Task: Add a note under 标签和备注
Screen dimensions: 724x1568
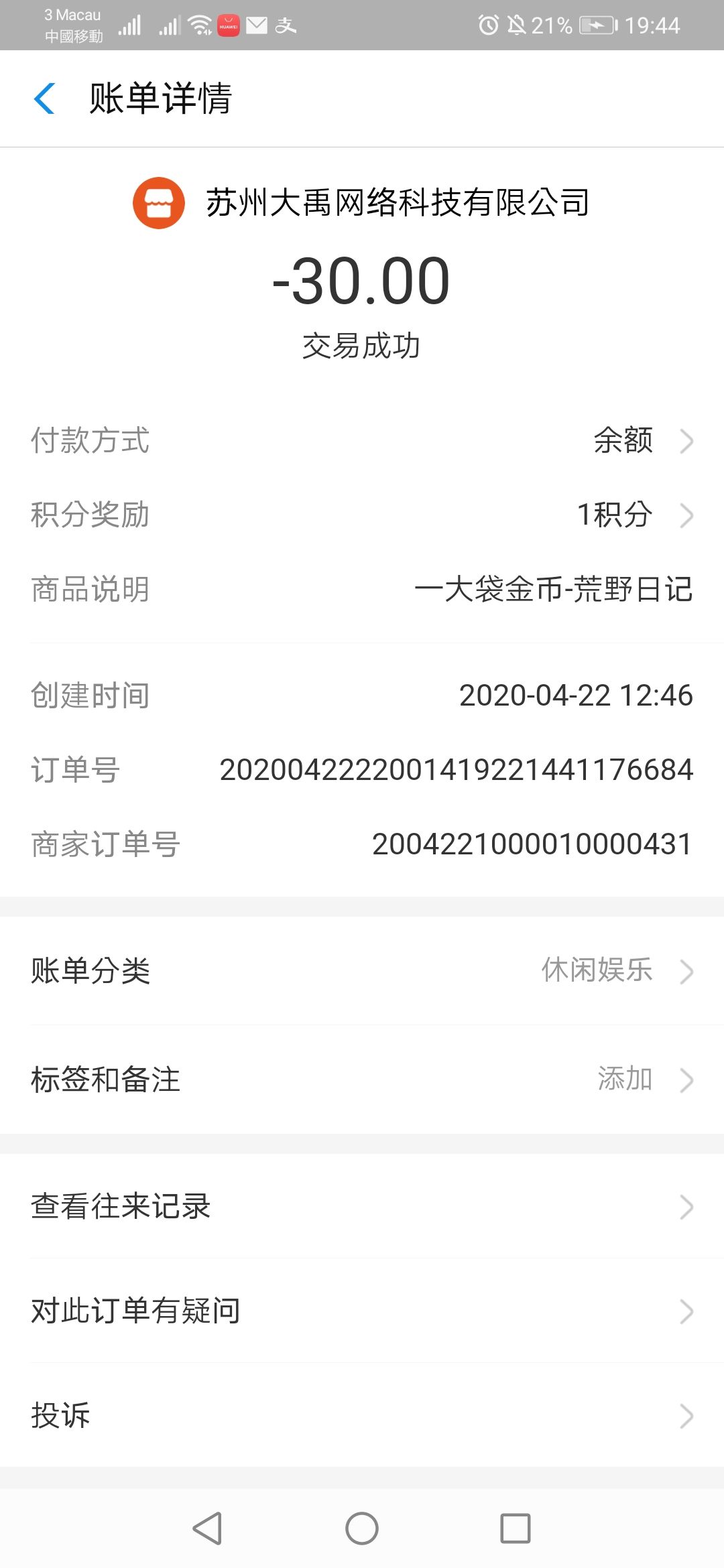Action: point(362,1080)
